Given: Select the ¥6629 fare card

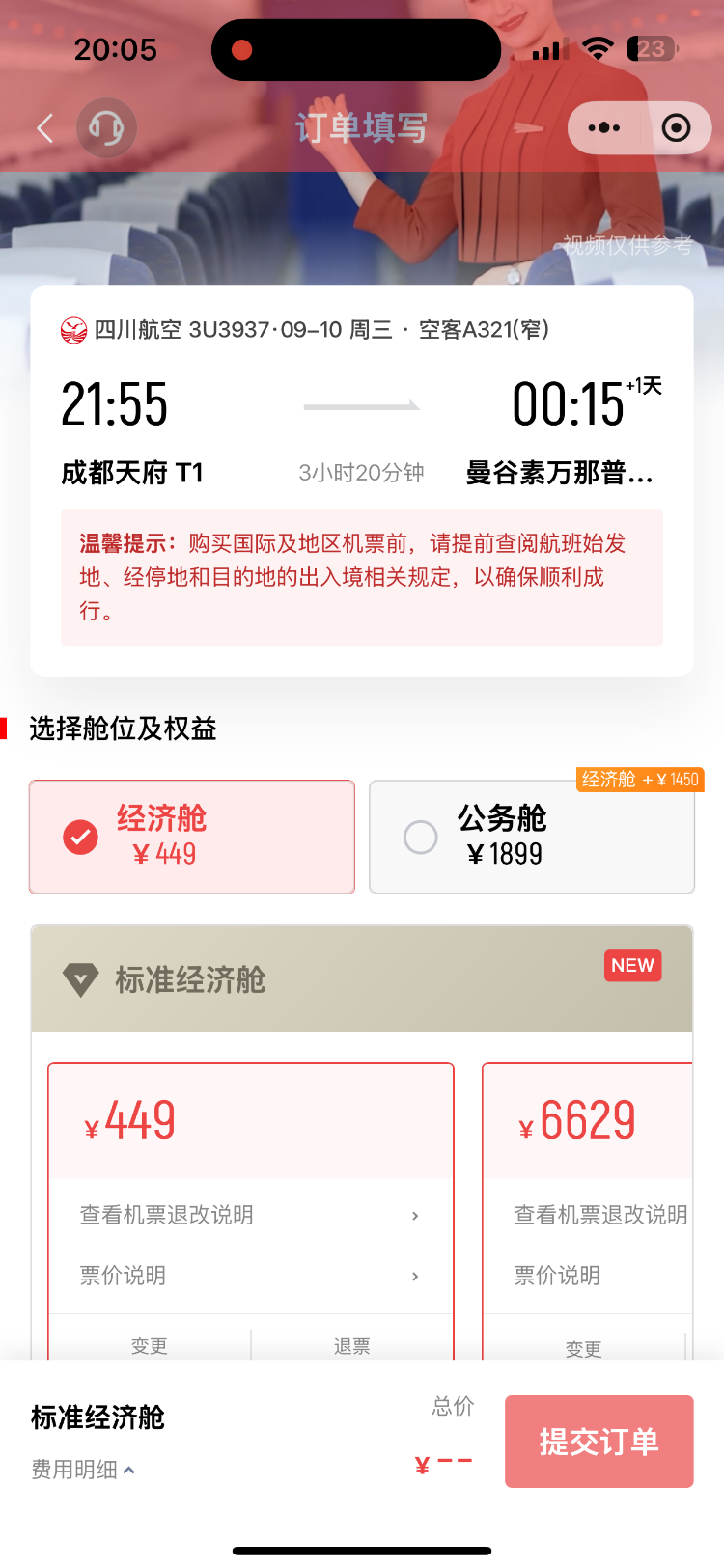Looking at the screenshot, I should (x=587, y=1121).
